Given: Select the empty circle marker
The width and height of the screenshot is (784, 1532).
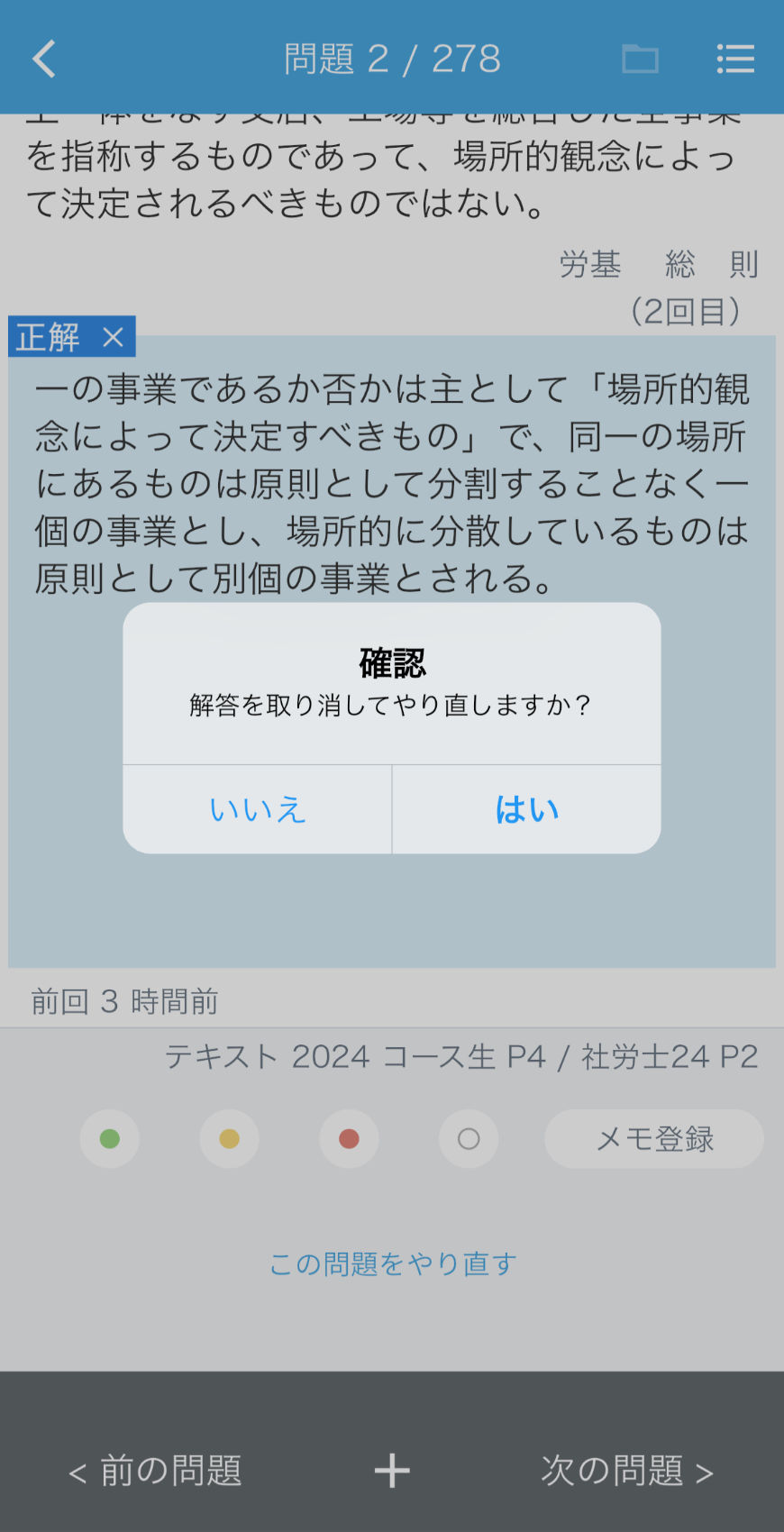Looking at the screenshot, I should [x=469, y=1139].
